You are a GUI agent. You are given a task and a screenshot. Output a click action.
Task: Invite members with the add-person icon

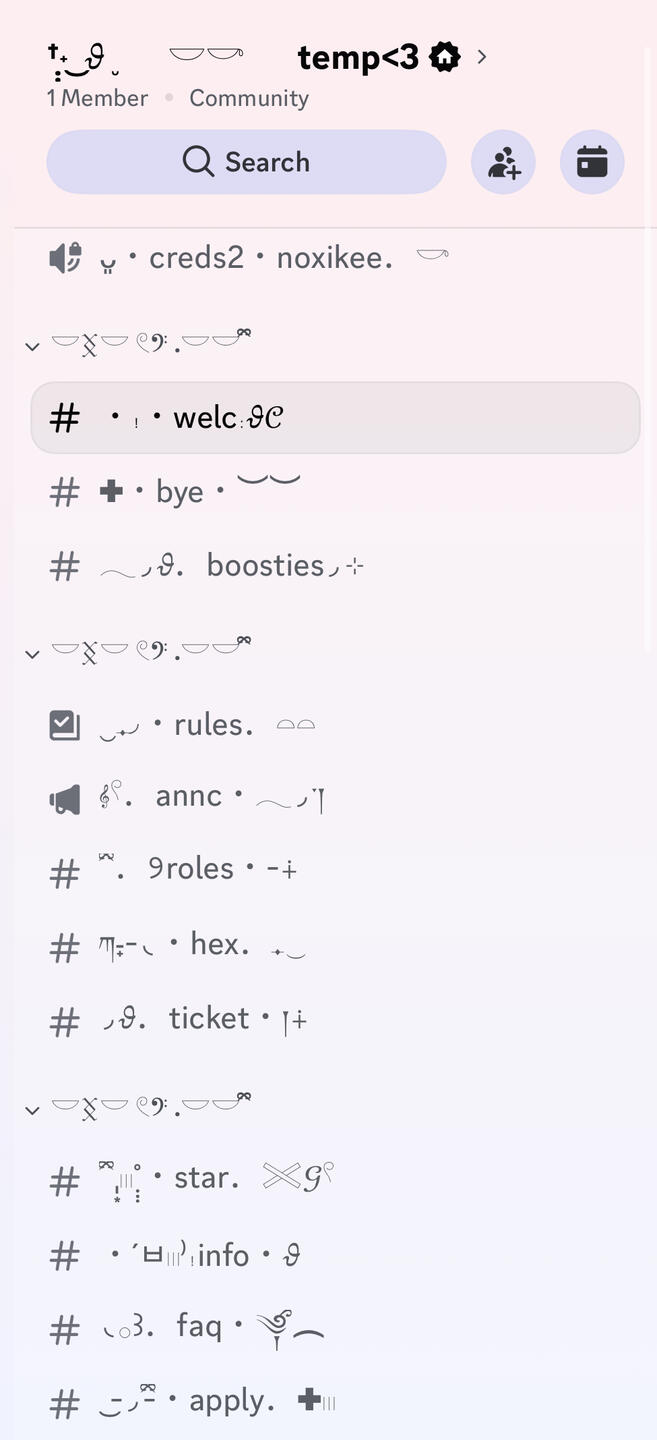click(x=503, y=162)
